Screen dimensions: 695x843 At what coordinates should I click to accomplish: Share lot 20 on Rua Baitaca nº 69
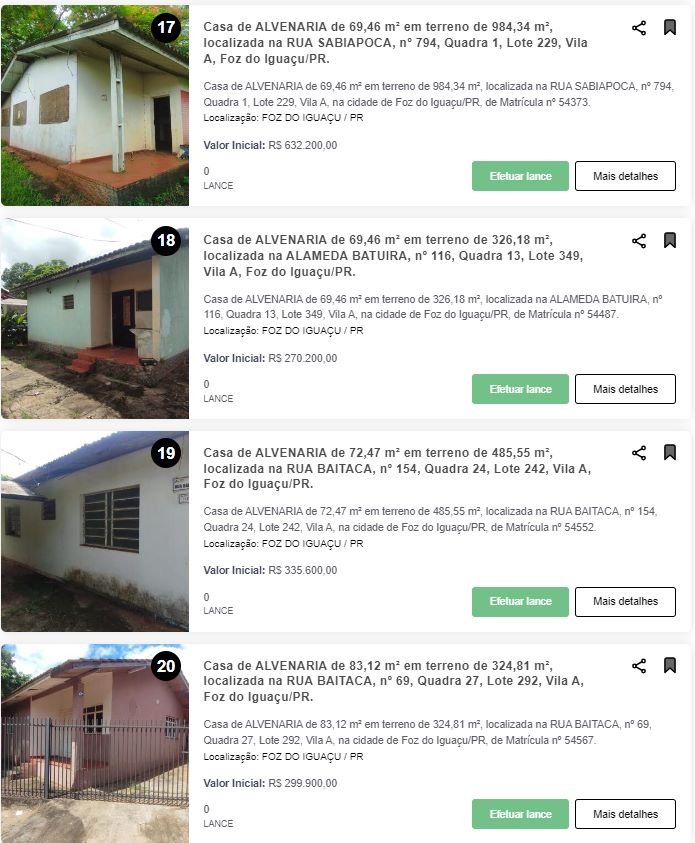tap(639, 665)
